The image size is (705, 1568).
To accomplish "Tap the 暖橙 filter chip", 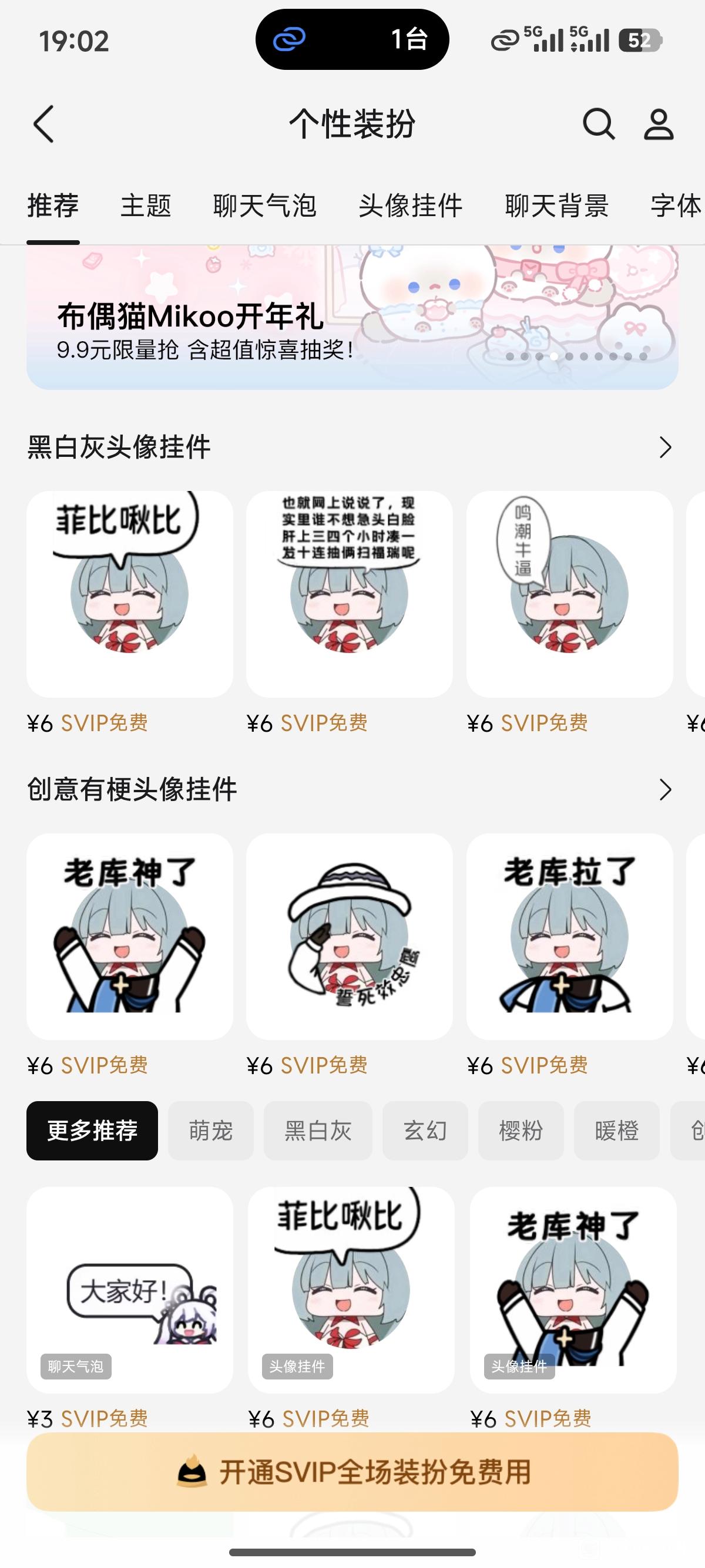I will [616, 1131].
